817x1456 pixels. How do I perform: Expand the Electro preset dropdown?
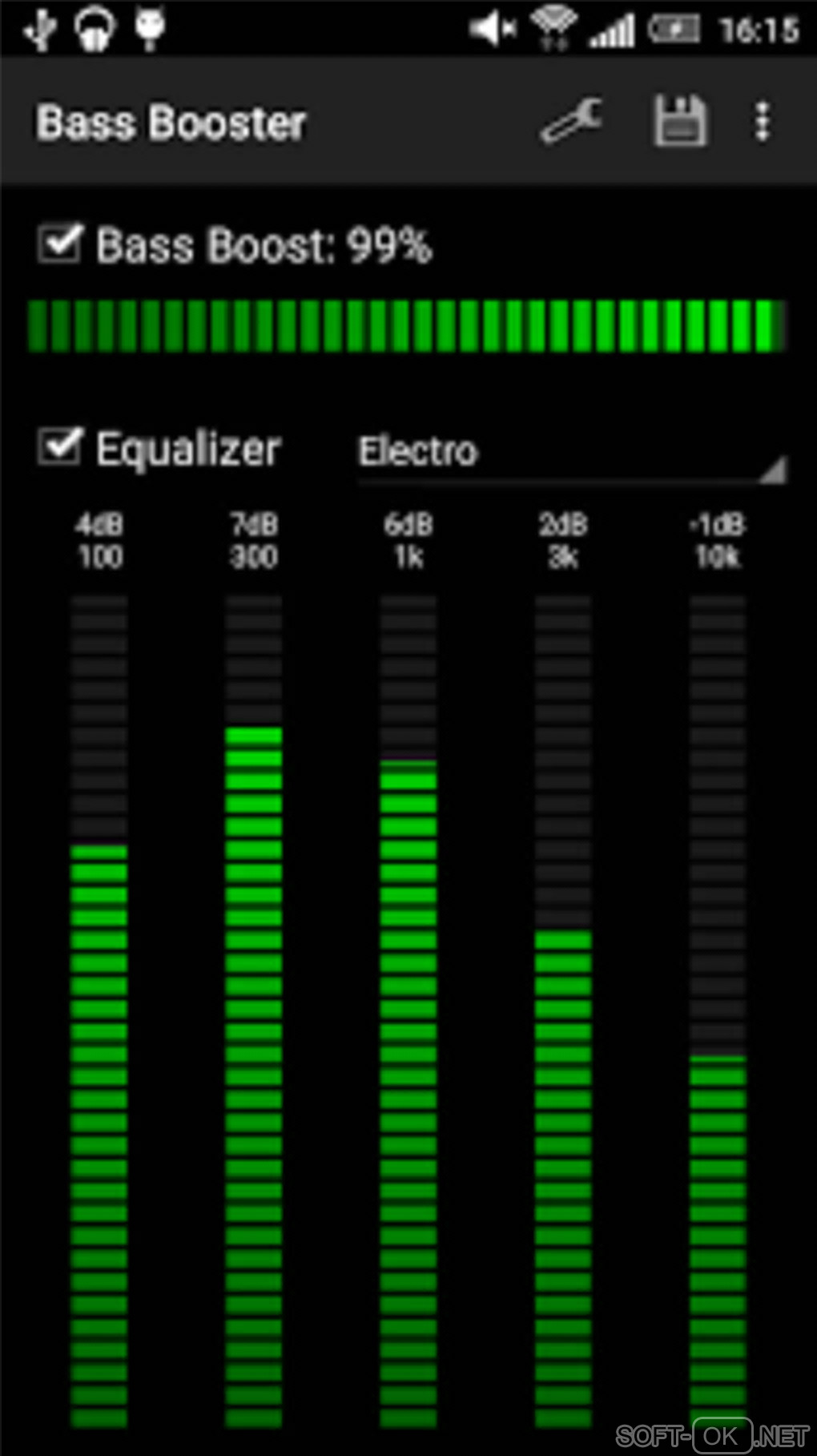[x=572, y=453]
